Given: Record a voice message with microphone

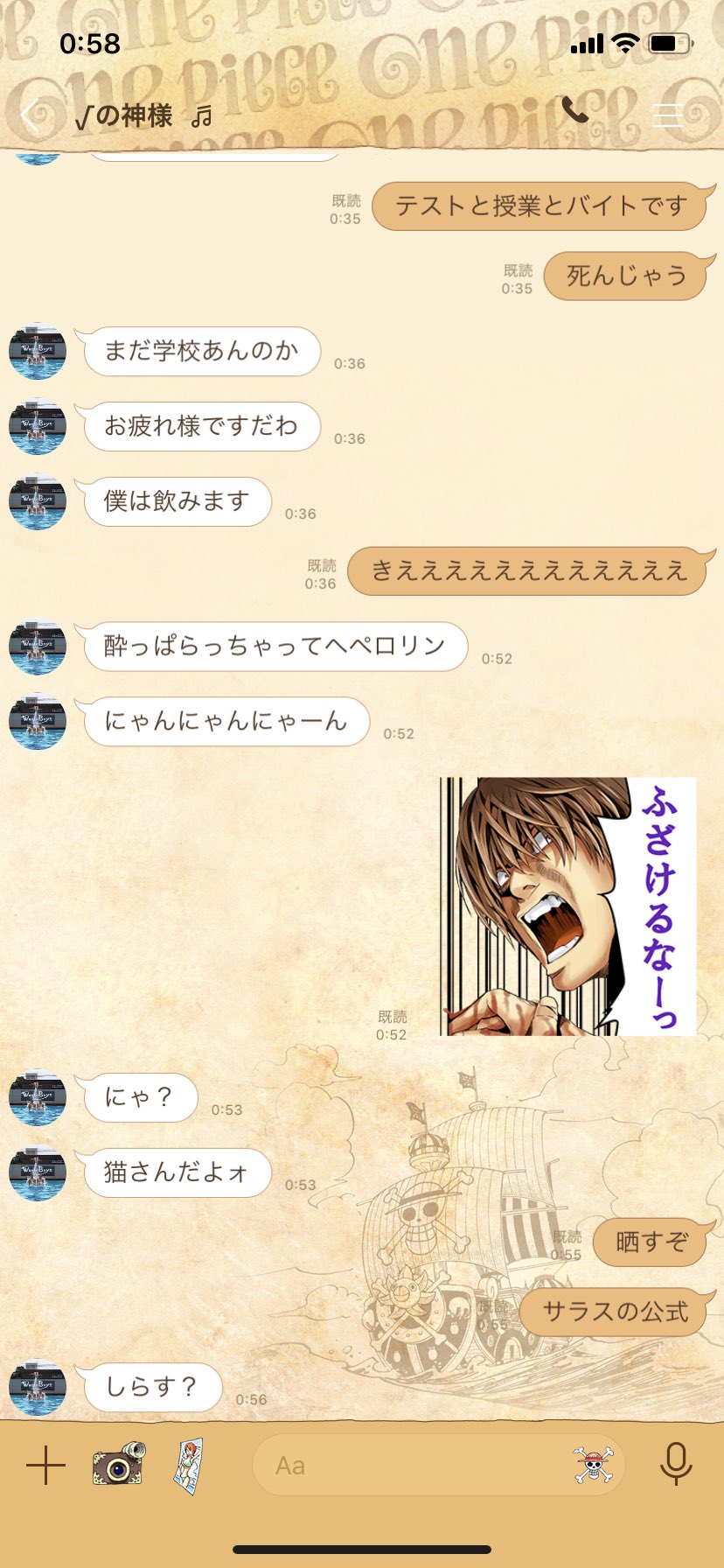Looking at the screenshot, I should click(x=676, y=1464).
